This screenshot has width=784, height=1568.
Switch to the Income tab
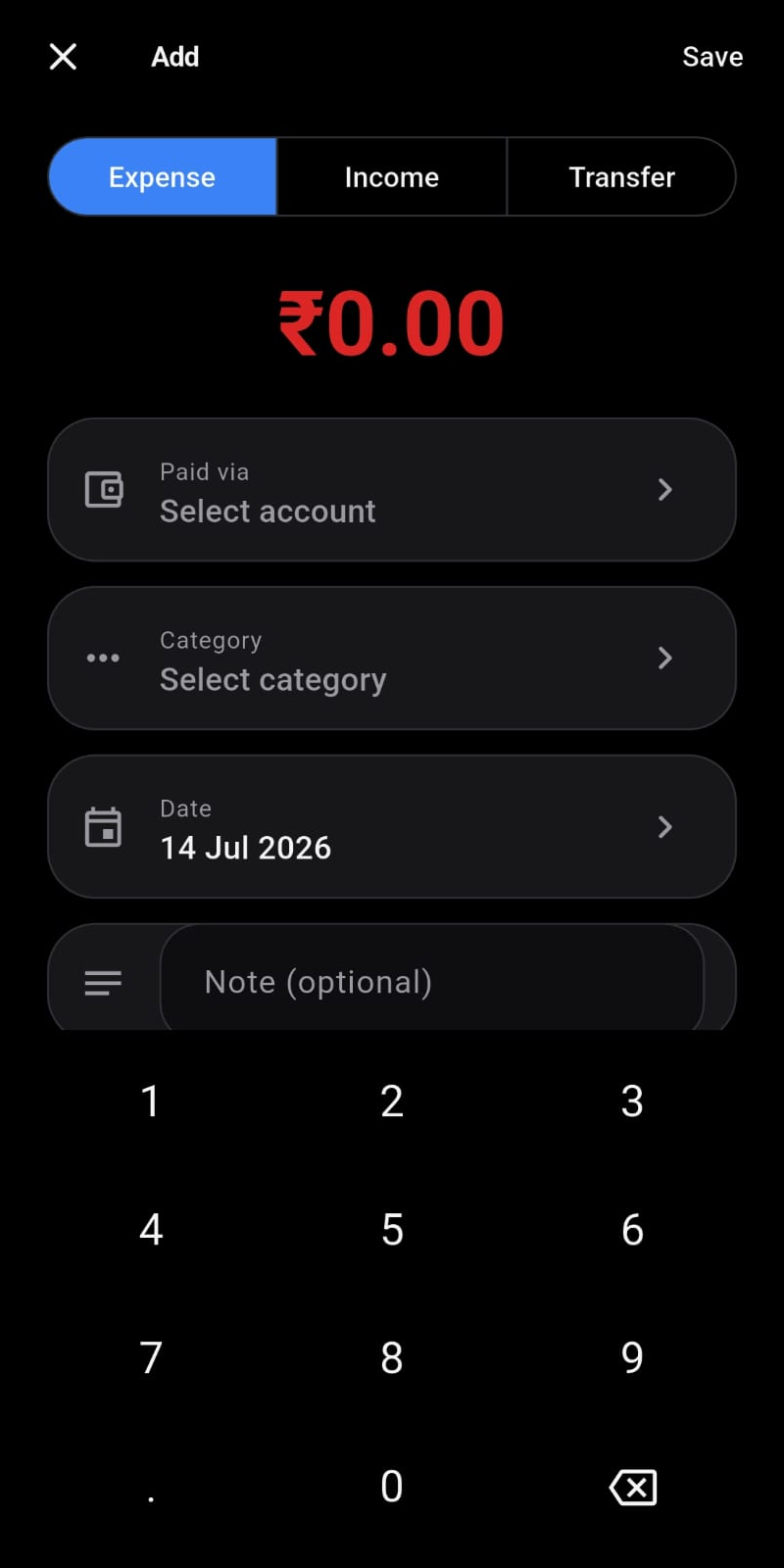392,176
